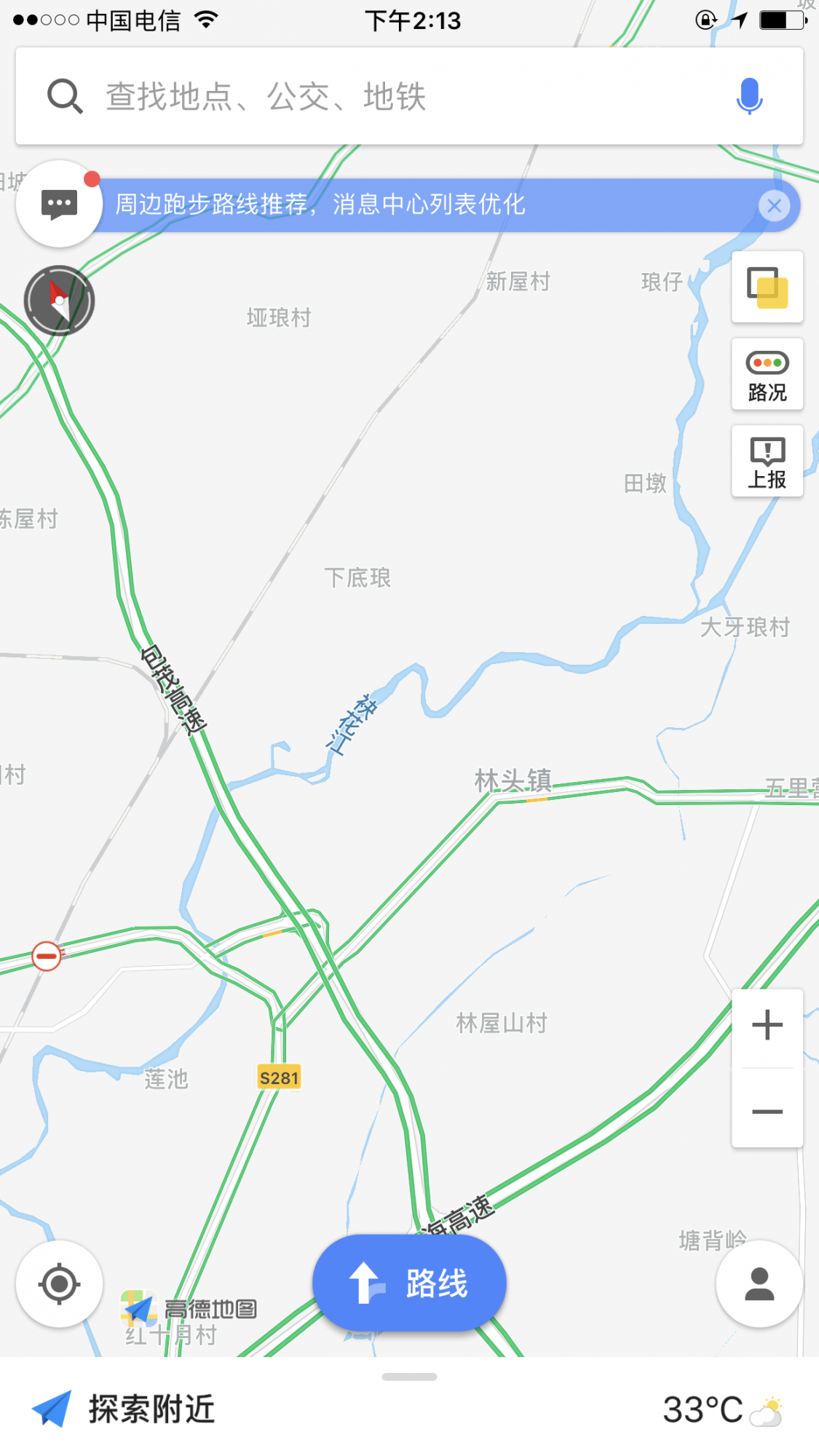The image size is (819, 1456).
Task: Dismiss the blue running route notice banner
Action: [x=774, y=205]
